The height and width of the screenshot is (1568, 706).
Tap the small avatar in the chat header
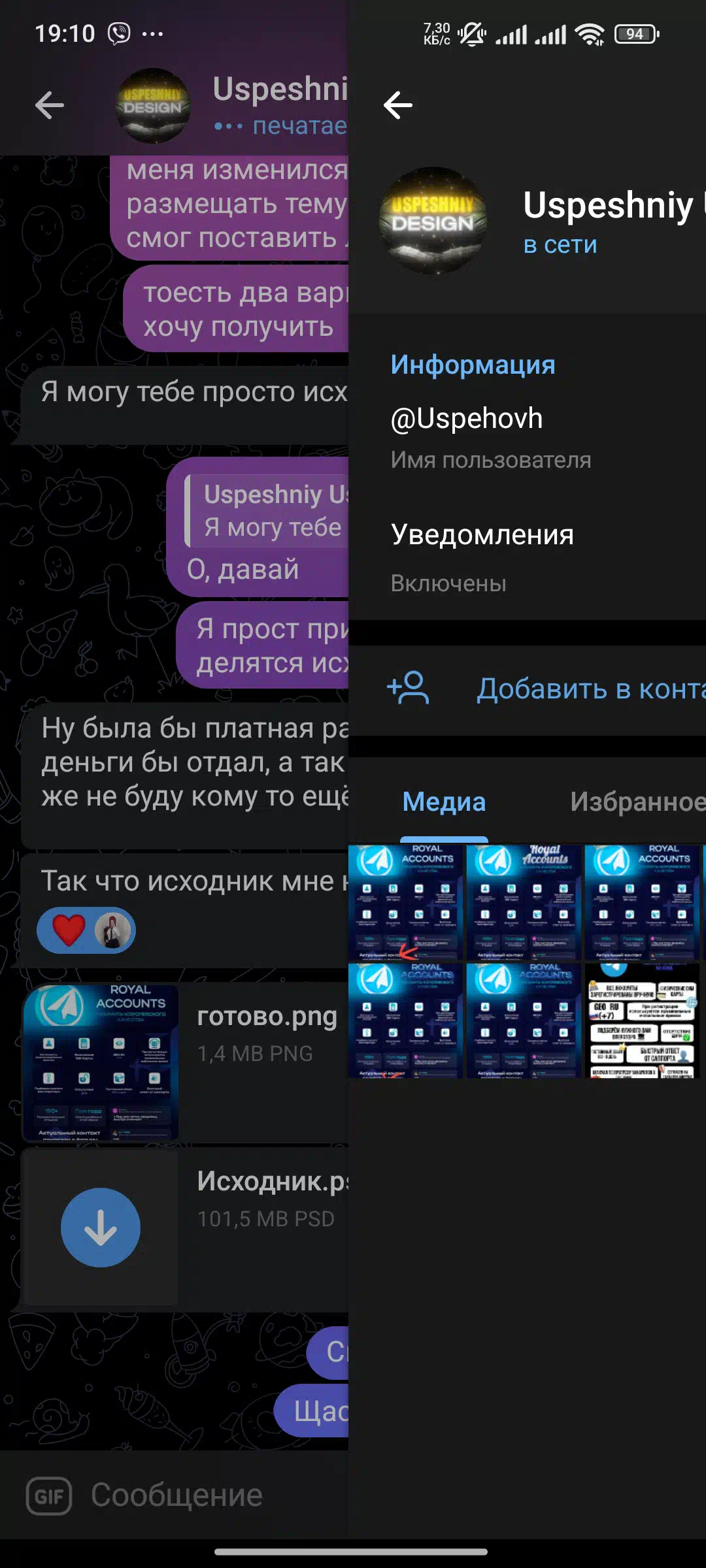[153, 106]
